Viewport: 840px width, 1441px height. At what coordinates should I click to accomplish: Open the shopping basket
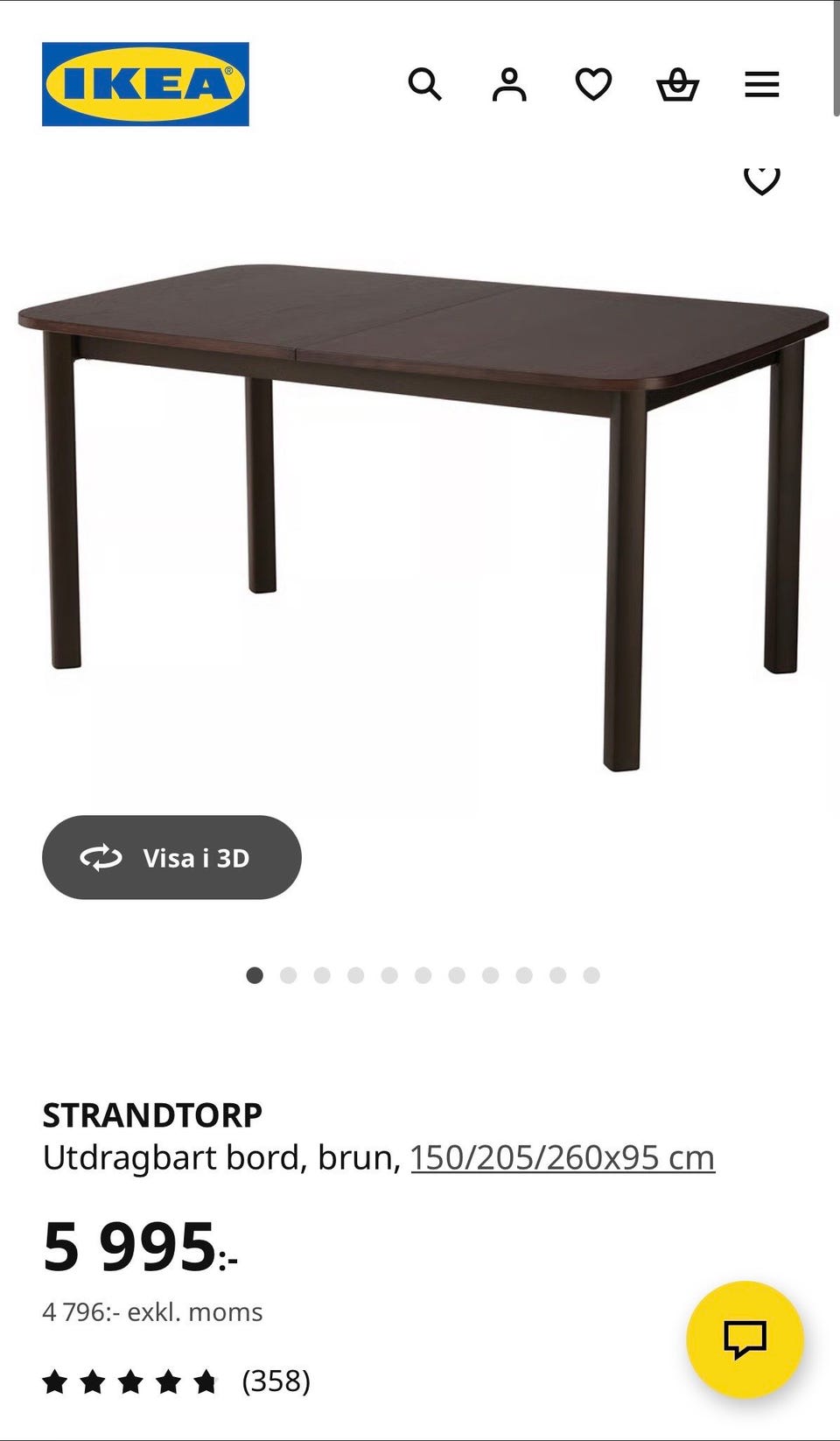[677, 84]
